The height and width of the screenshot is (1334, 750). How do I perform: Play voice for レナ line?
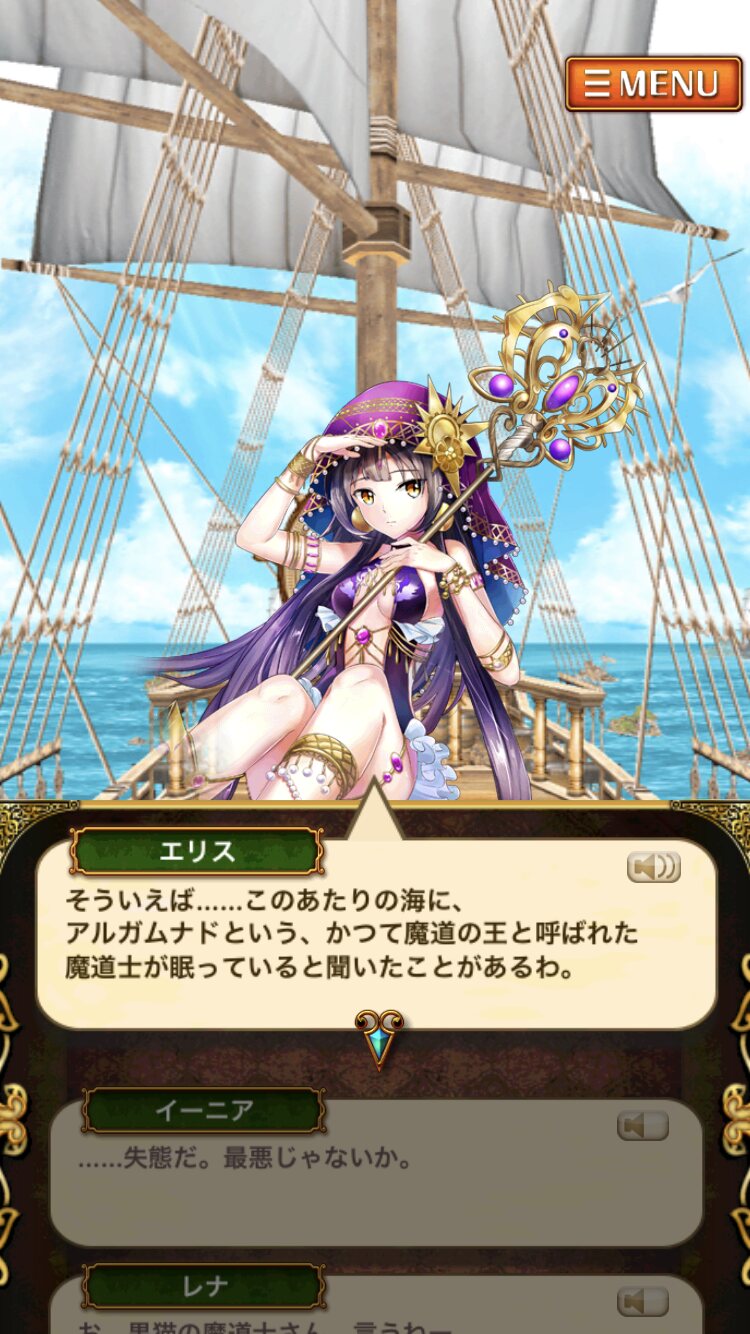pyautogui.click(x=643, y=1301)
